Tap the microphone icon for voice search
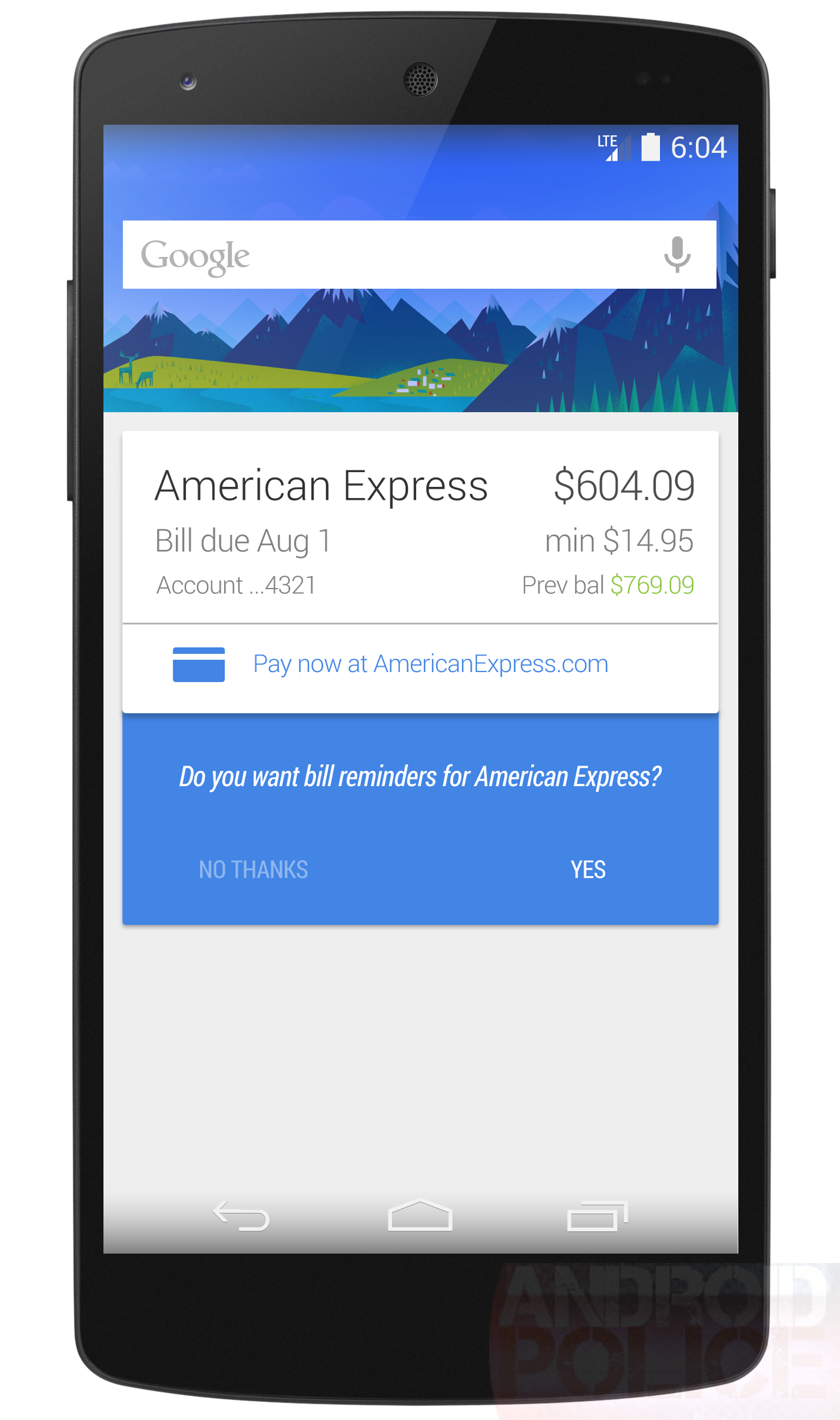 click(677, 254)
